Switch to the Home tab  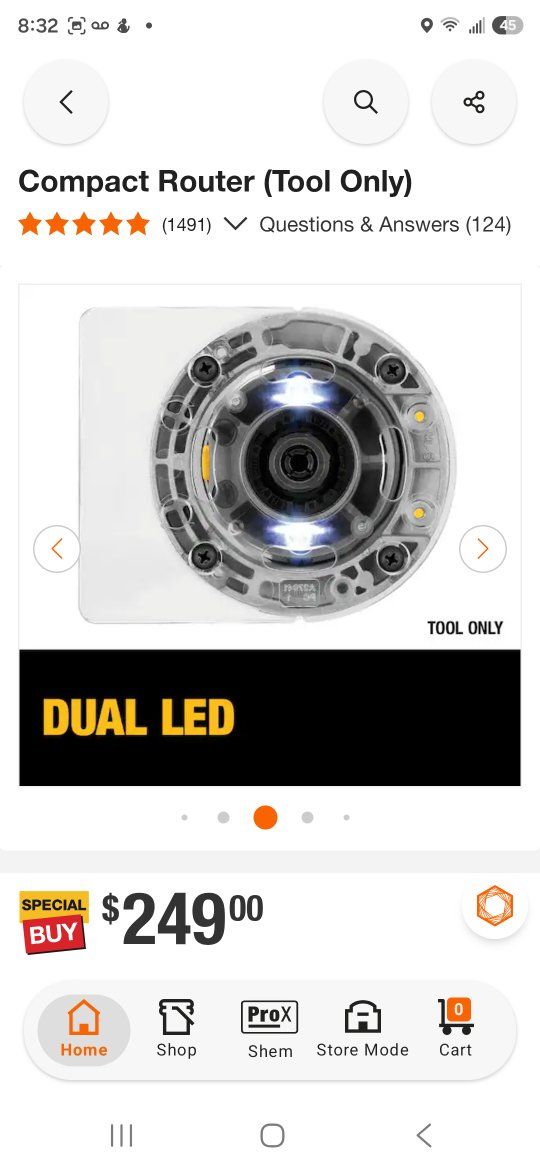pos(84,1030)
